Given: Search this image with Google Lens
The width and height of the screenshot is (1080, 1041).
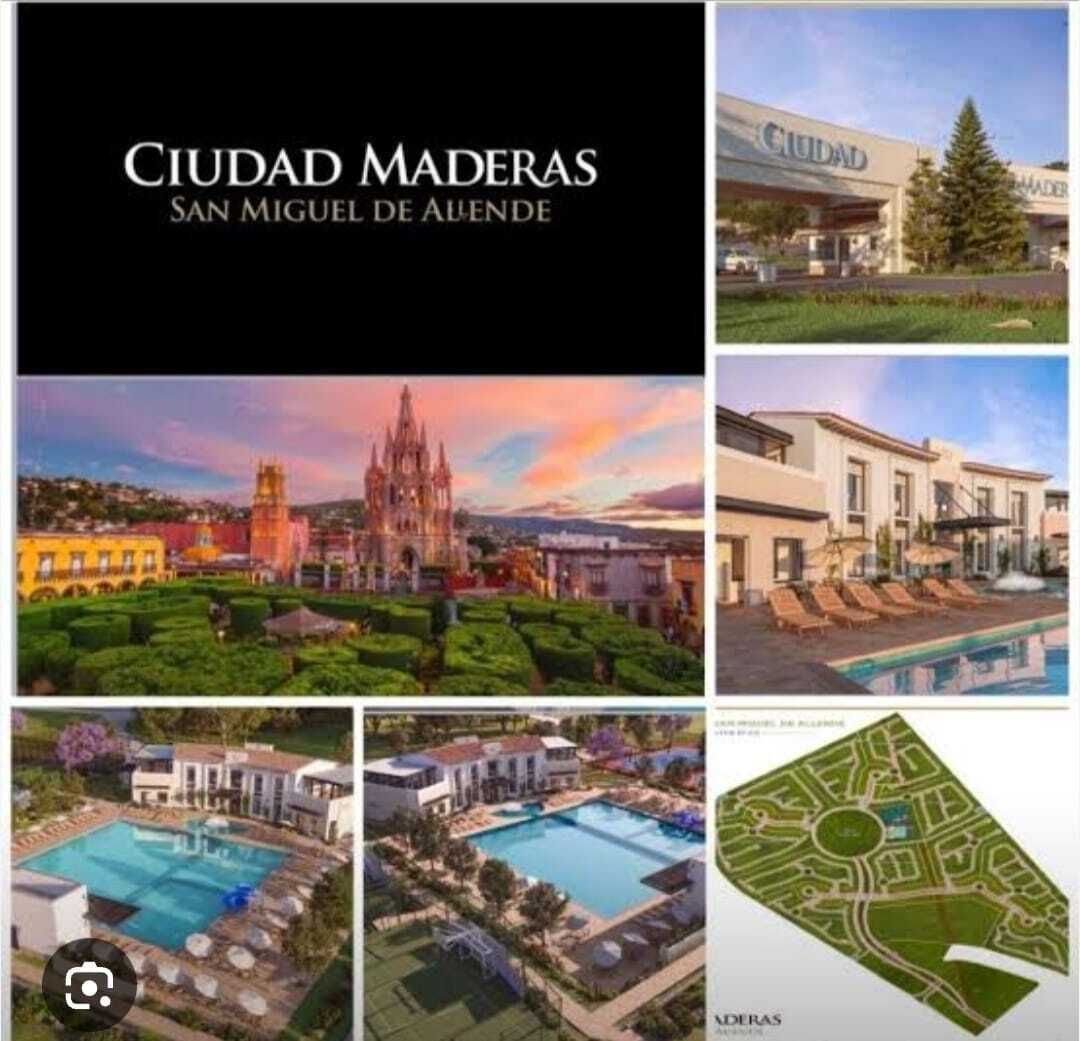Looking at the screenshot, I should pos(89,985).
